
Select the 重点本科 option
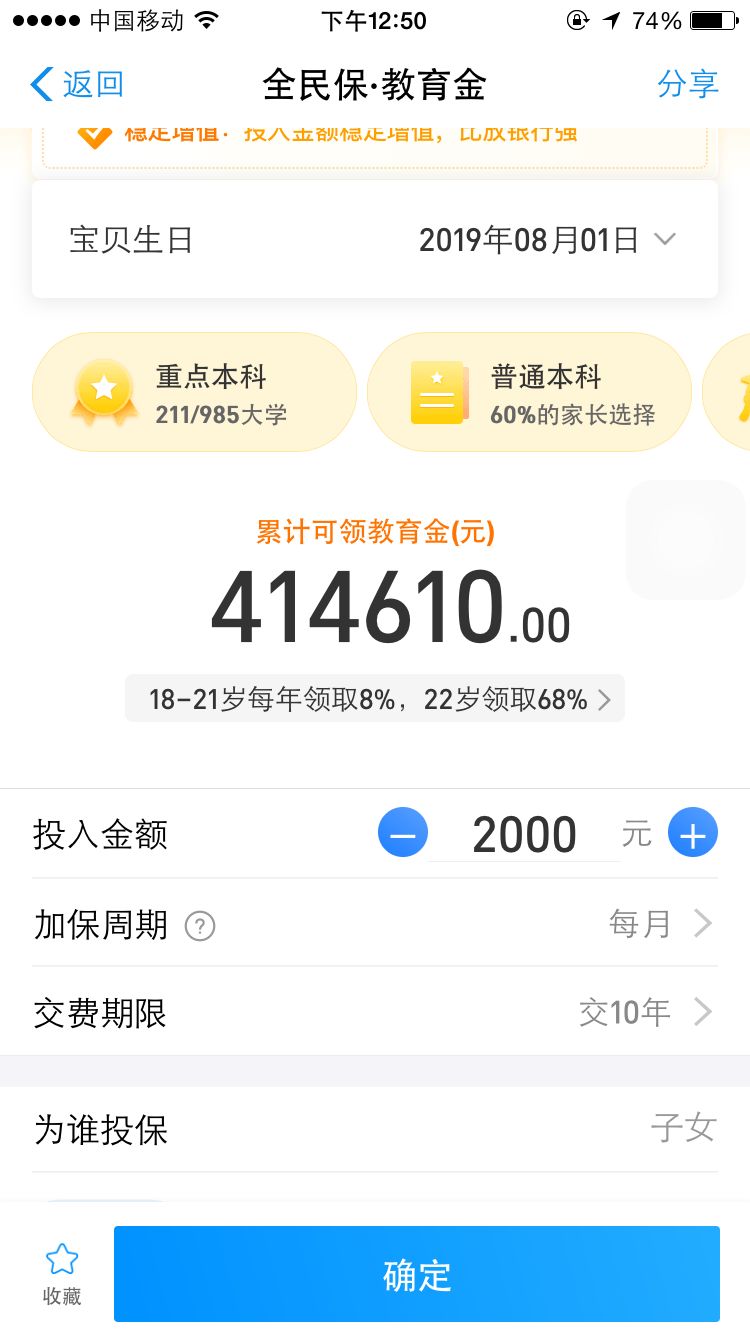pos(194,393)
